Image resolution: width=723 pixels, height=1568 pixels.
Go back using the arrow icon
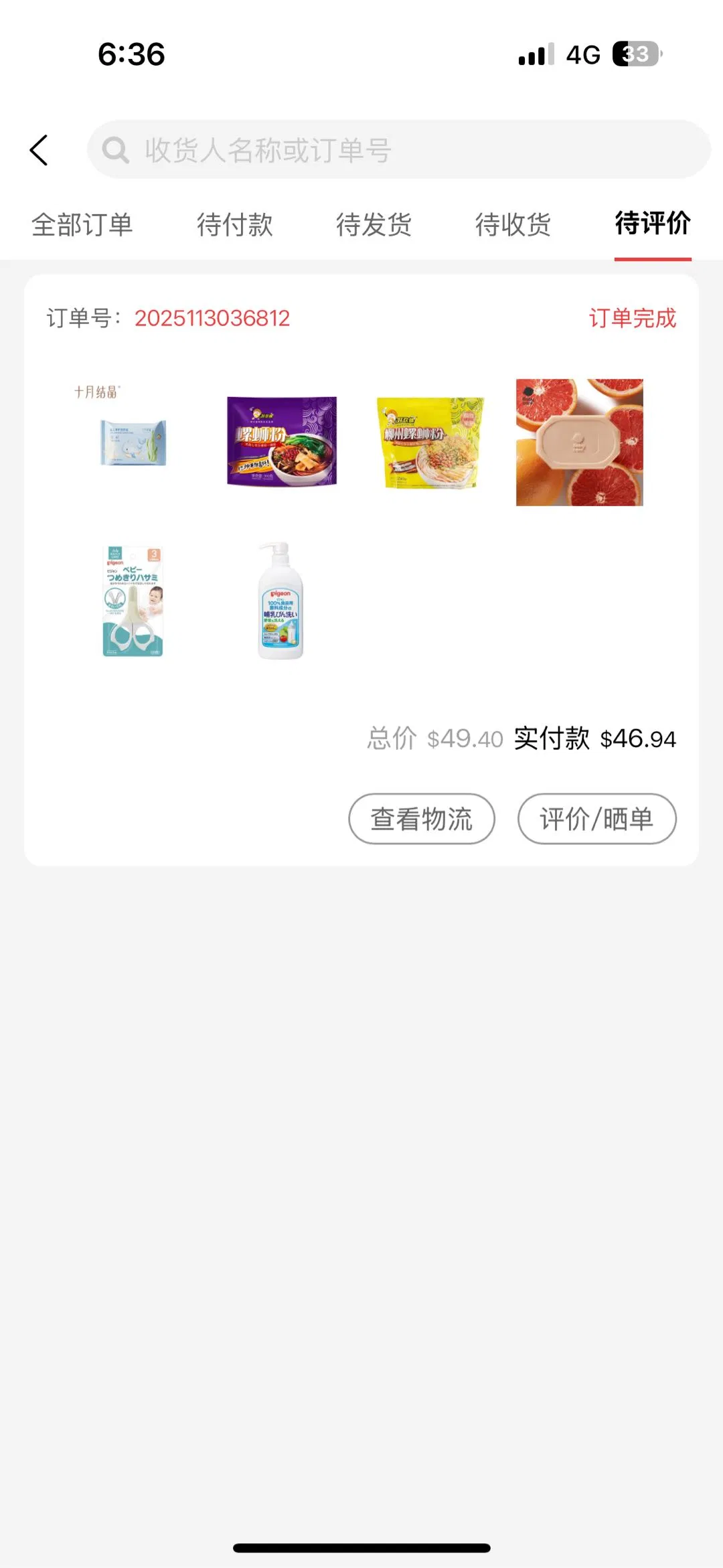click(x=39, y=150)
